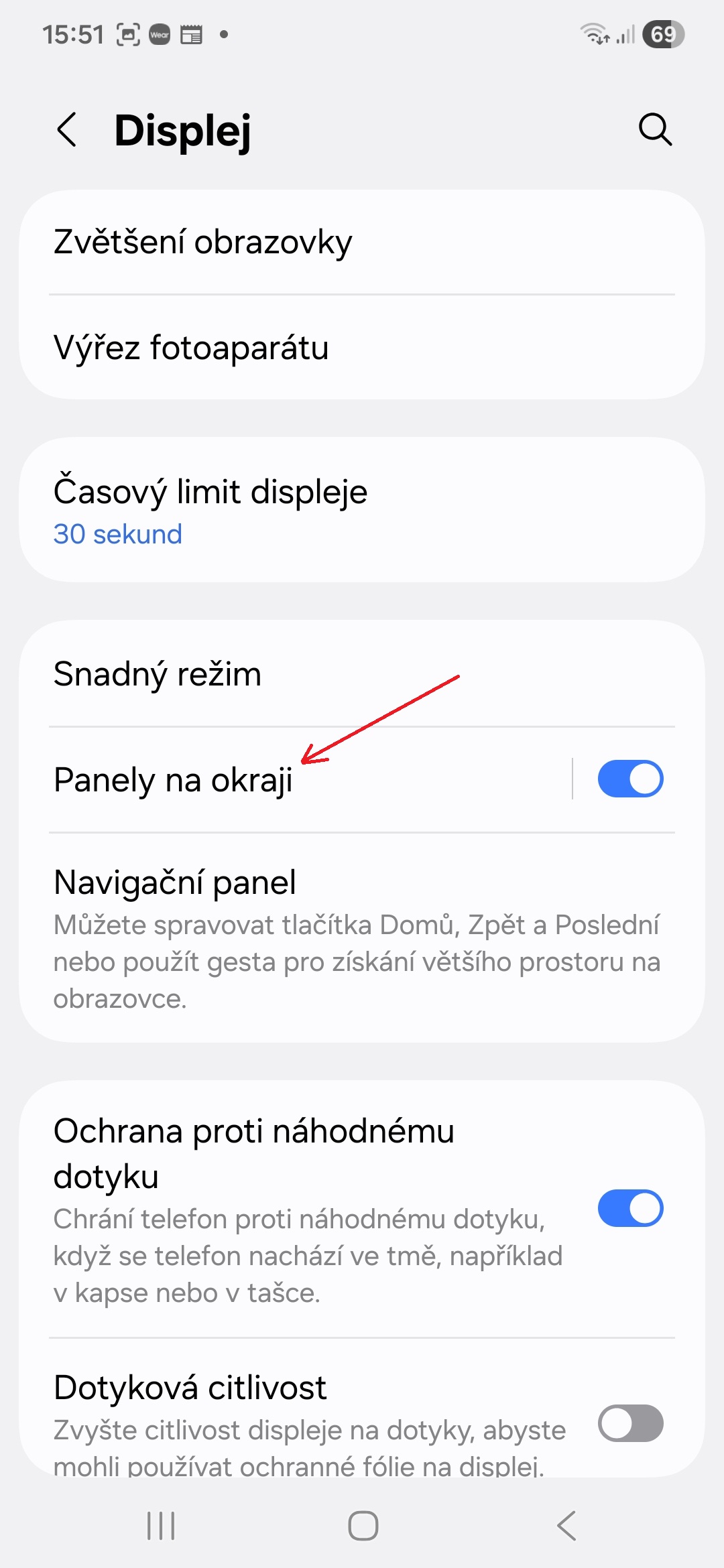Open Výřez fotoaparátu option
This screenshot has height=1568, width=724.
[362, 348]
